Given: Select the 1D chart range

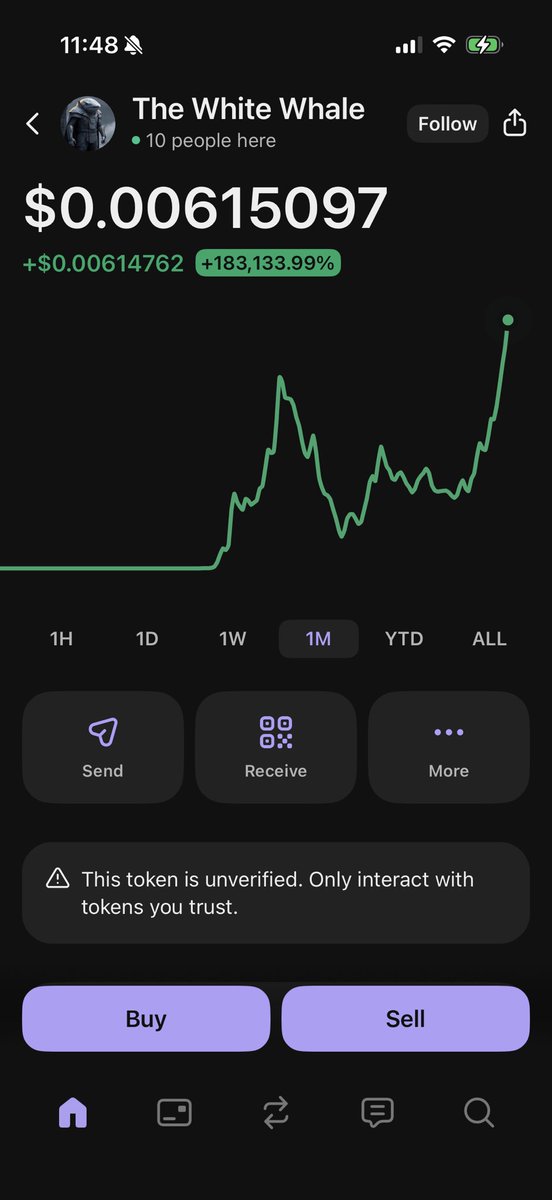Looking at the screenshot, I should 147,639.
